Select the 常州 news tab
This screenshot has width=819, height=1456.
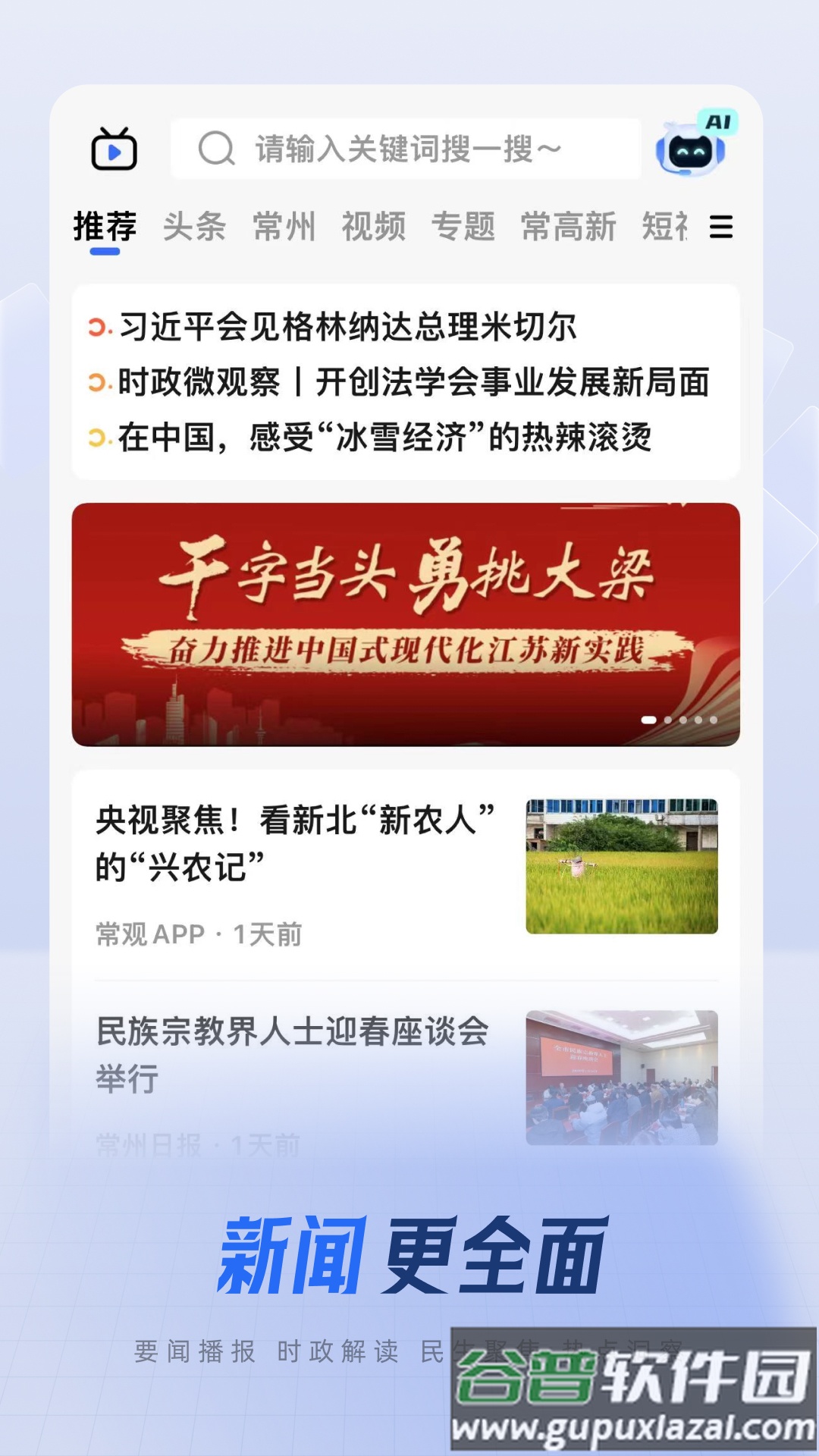point(285,226)
